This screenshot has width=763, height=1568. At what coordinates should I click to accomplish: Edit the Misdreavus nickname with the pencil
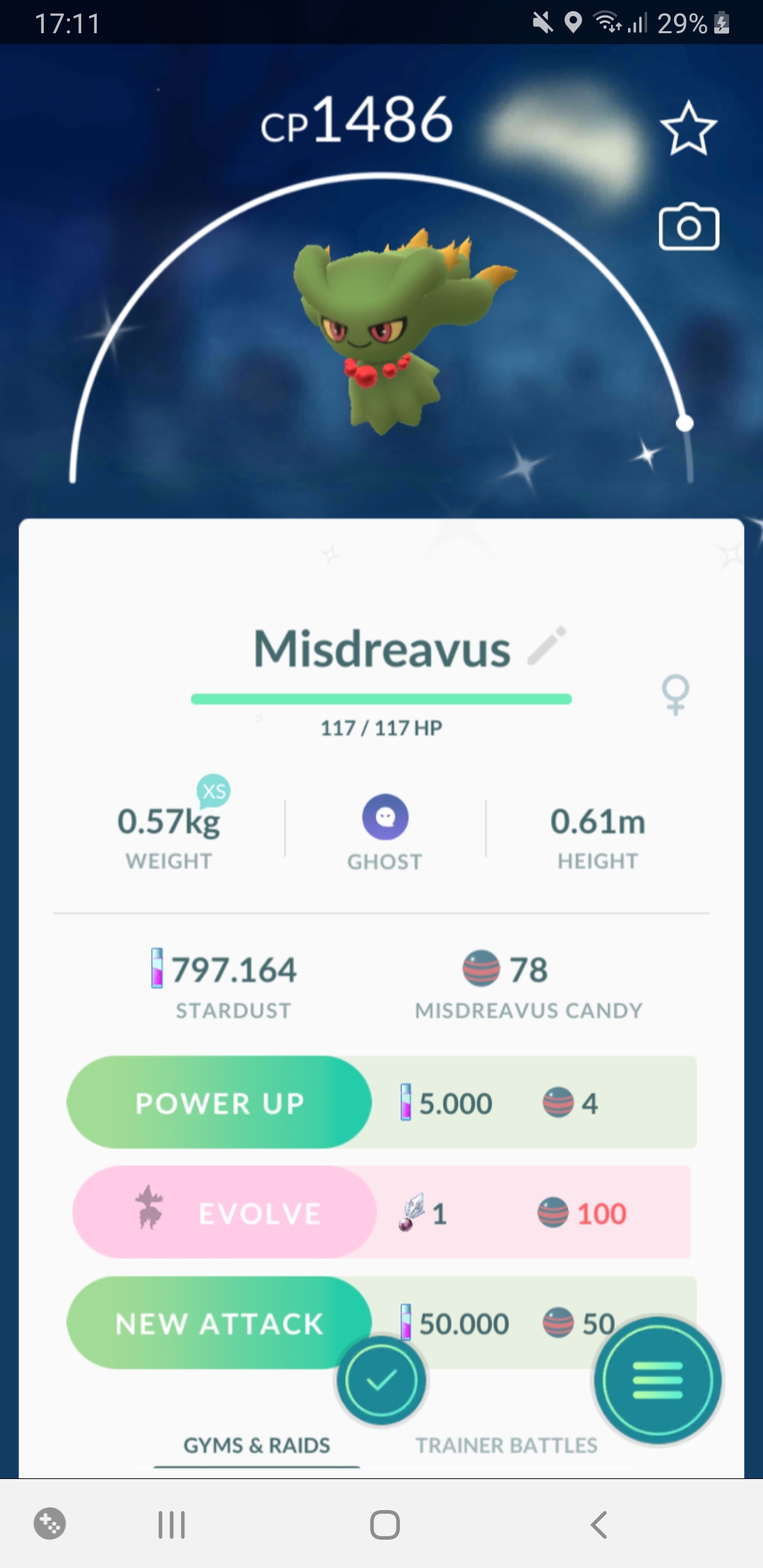[547, 646]
